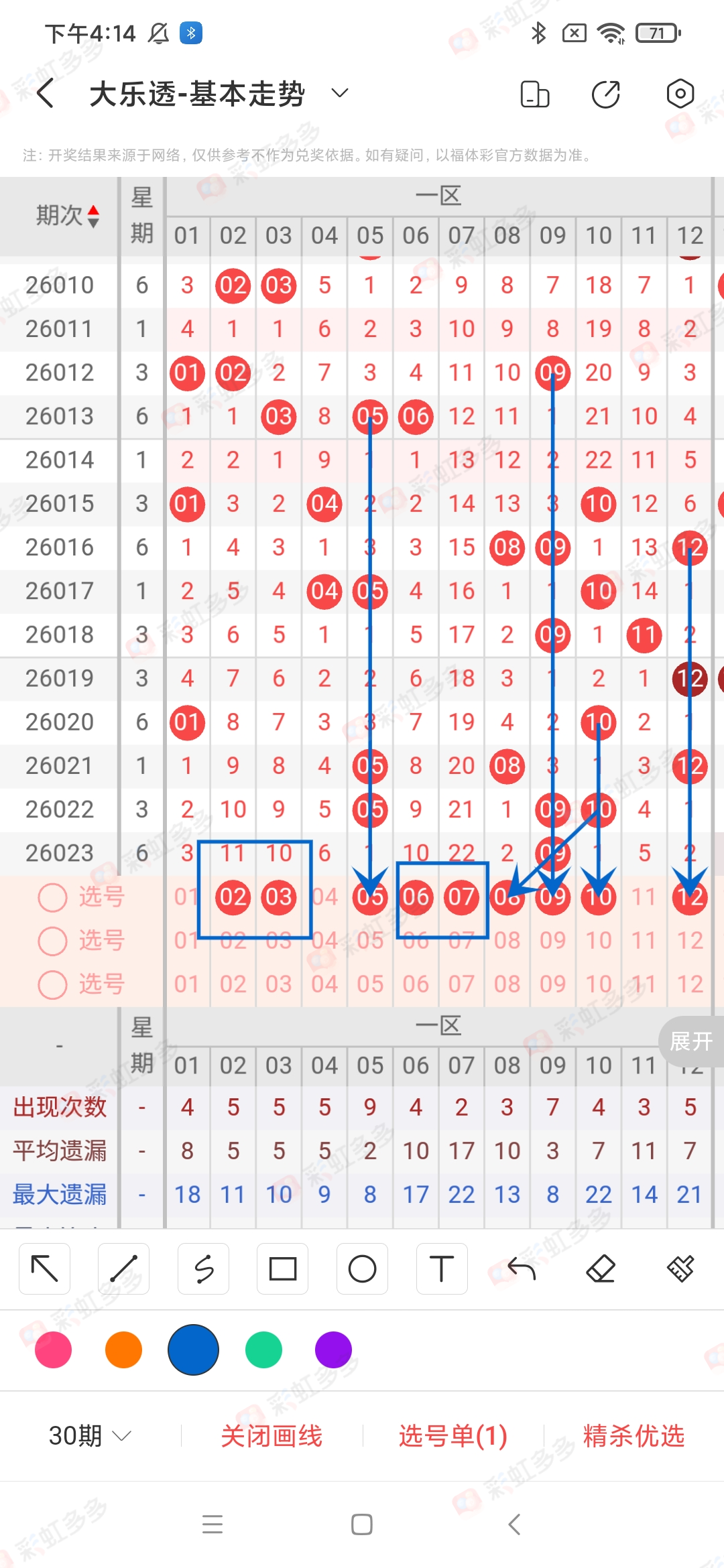Viewport: 724px width, 1568px height.
Task: Select the text annotation tool
Action: [442, 1268]
